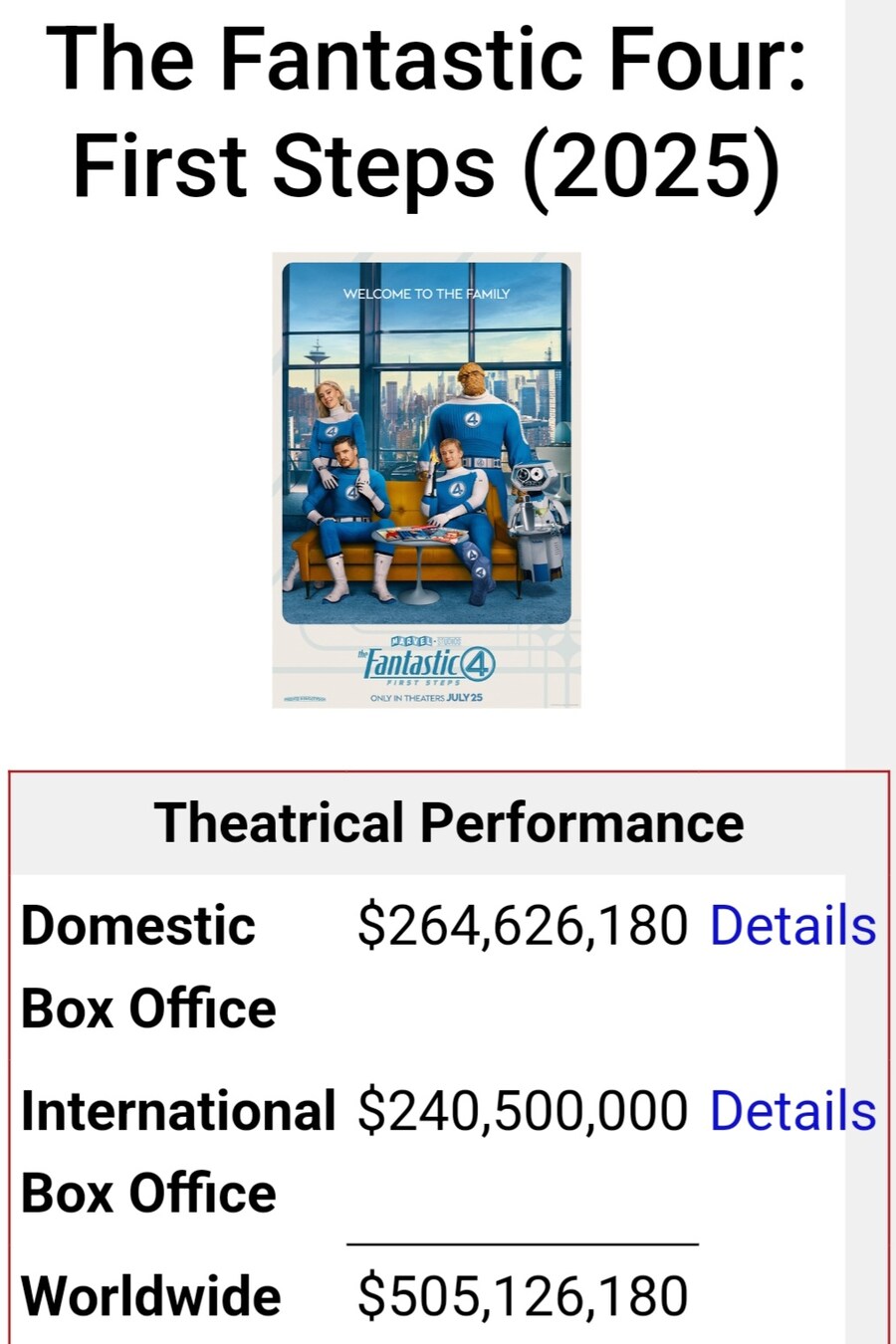Open the Fantastic Four movie poster image
Screen dimensions: 896x1344
coord(426,480)
